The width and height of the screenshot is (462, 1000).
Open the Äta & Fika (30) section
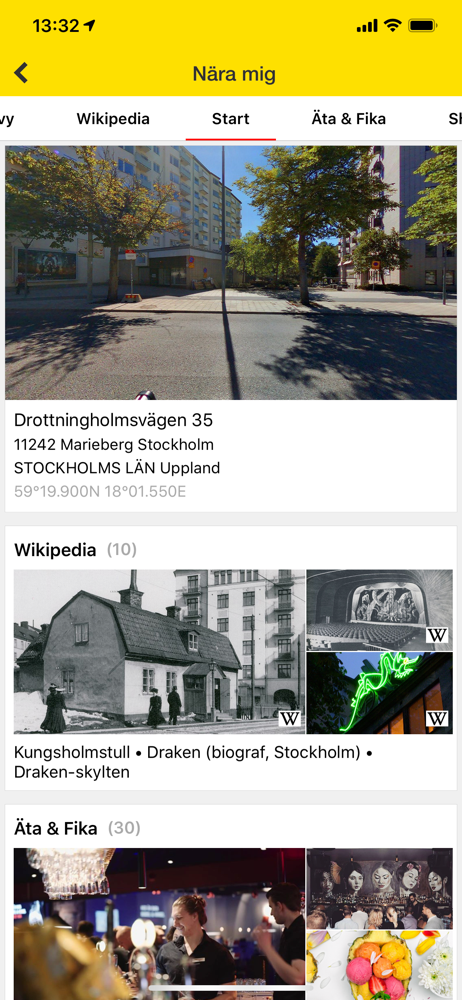(77, 828)
